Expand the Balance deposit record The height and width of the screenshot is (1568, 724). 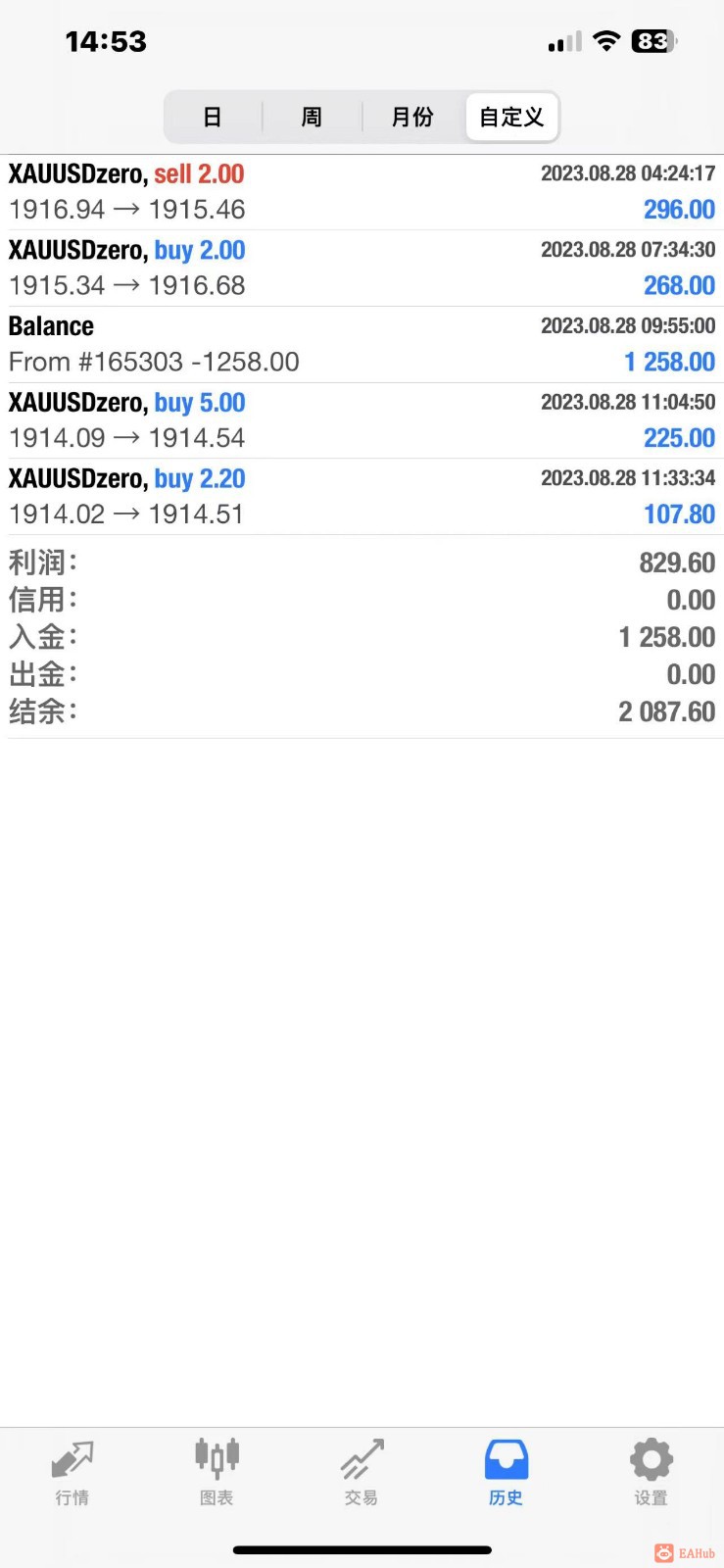(362, 343)
